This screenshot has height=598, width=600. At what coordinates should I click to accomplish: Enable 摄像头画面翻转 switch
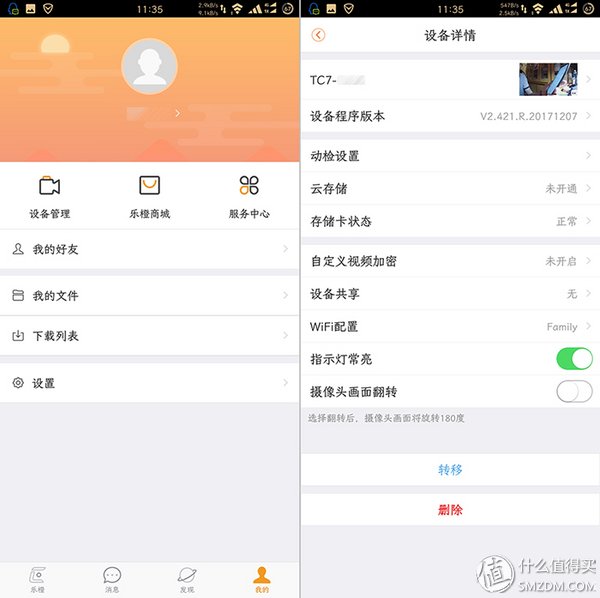[573, 391]
